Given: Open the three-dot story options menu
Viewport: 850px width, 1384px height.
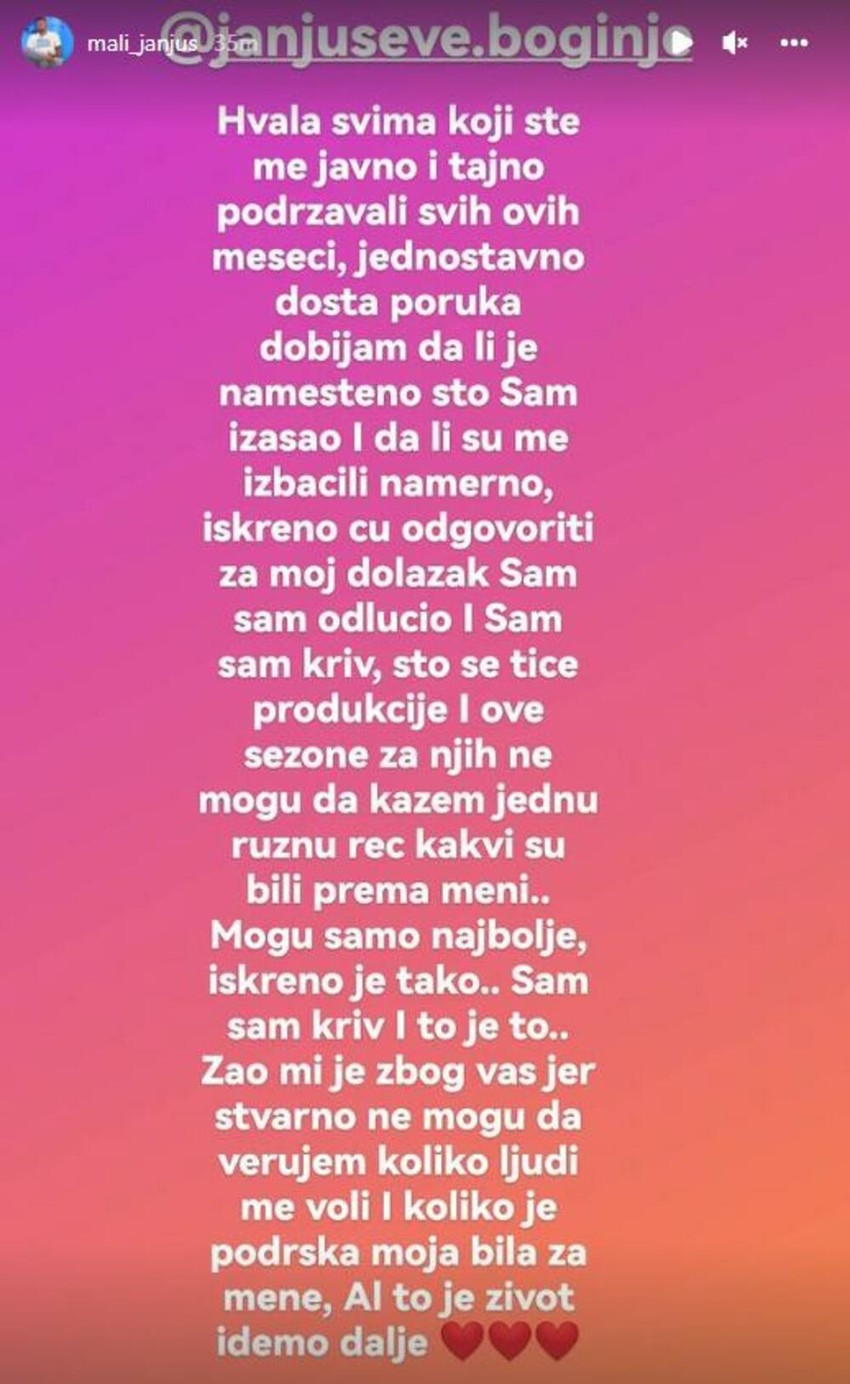Looking at the screenshot, I should (795, 42).
